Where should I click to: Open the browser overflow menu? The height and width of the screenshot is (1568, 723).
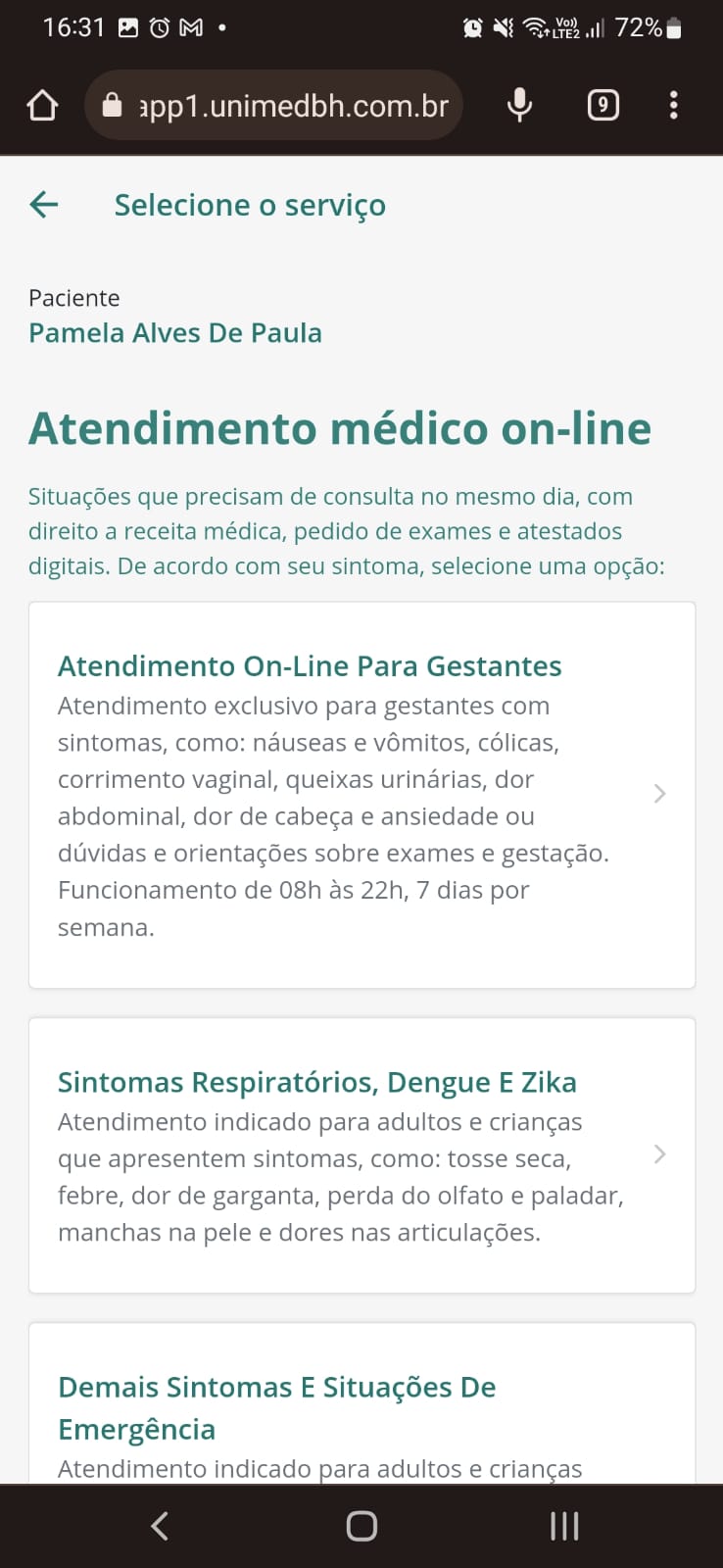coord(673,105)
